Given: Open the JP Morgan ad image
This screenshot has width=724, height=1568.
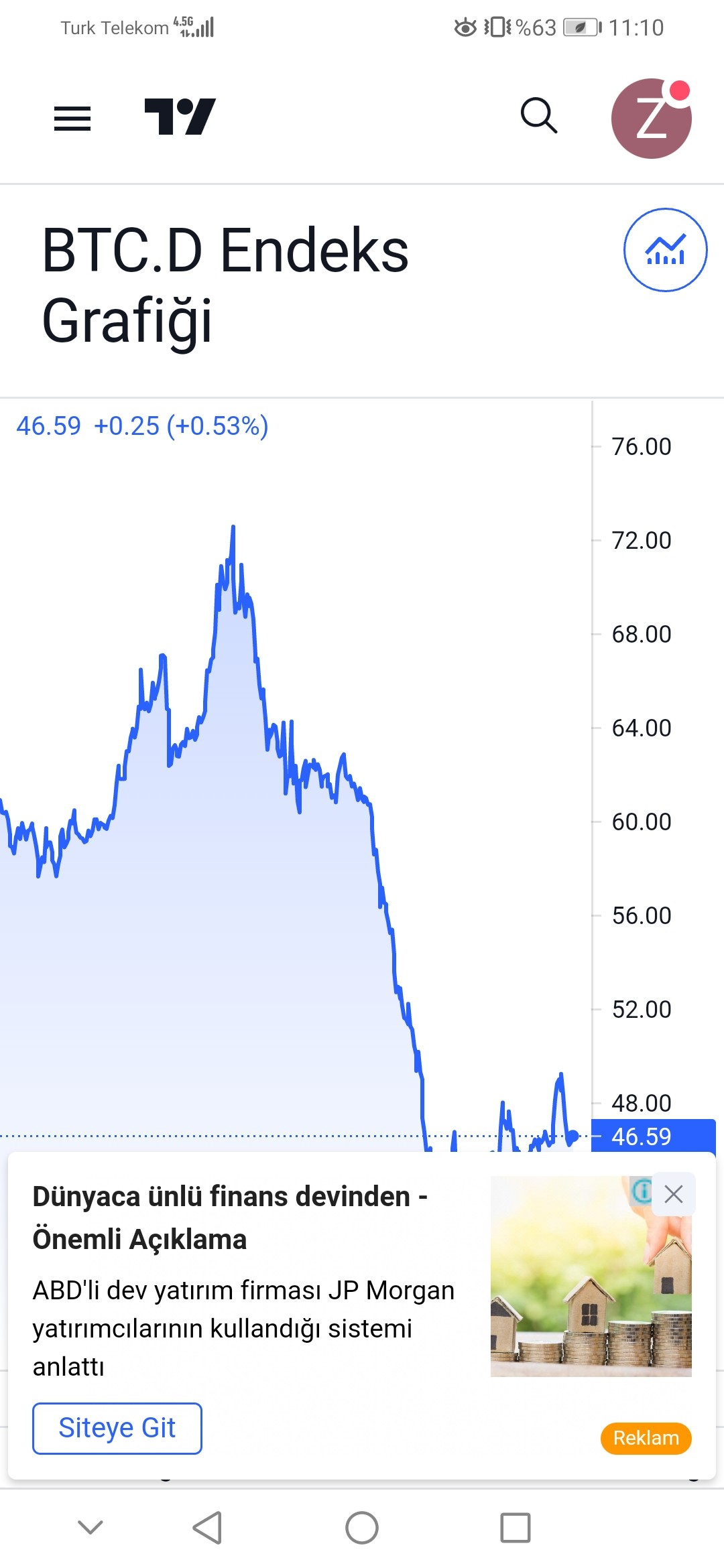Looking at the screenshot, I should point(591,1276).
